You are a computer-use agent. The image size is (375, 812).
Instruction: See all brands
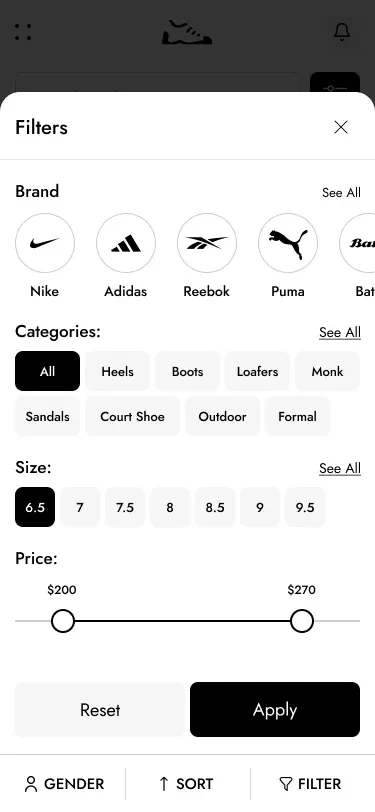[x=341, y=193]
